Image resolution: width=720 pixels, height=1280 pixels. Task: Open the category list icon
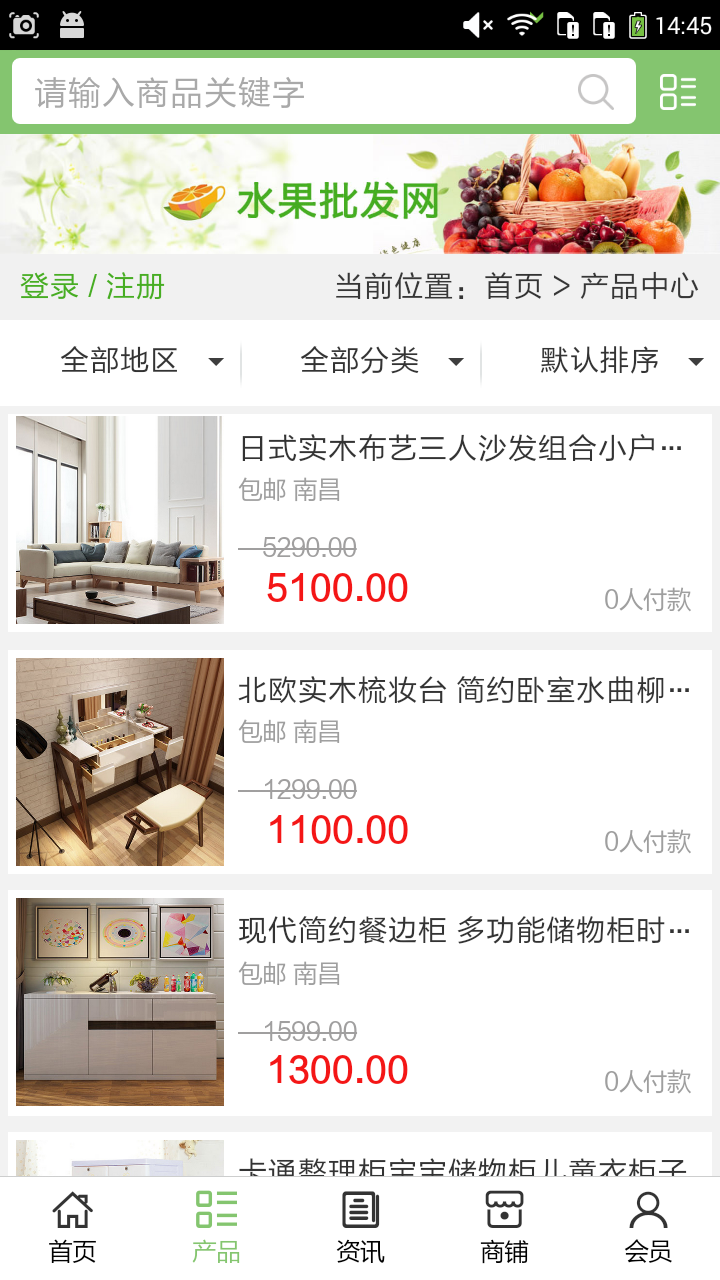[x=678, y=92]
